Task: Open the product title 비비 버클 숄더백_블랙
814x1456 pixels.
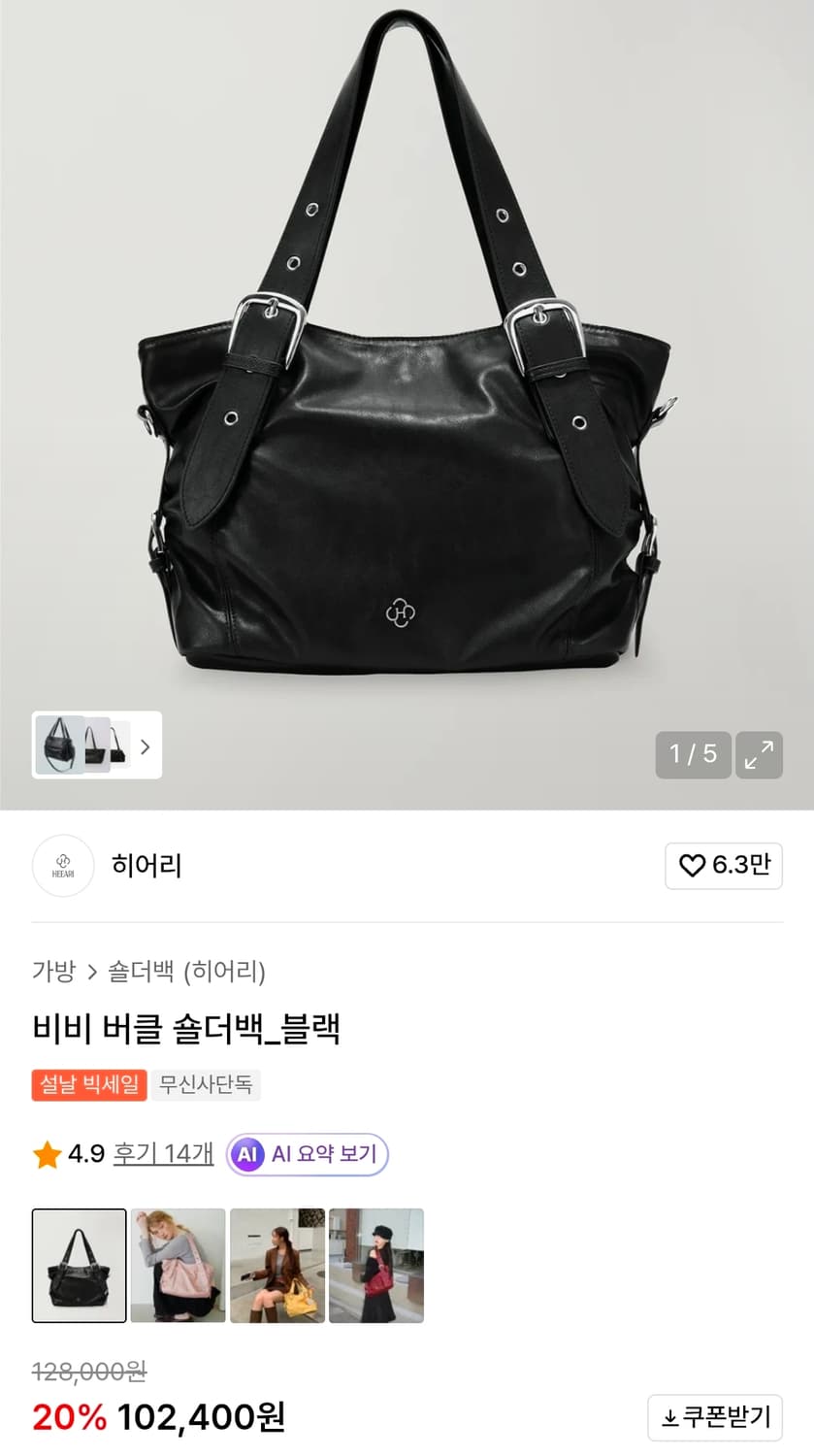Action: 186,1028
